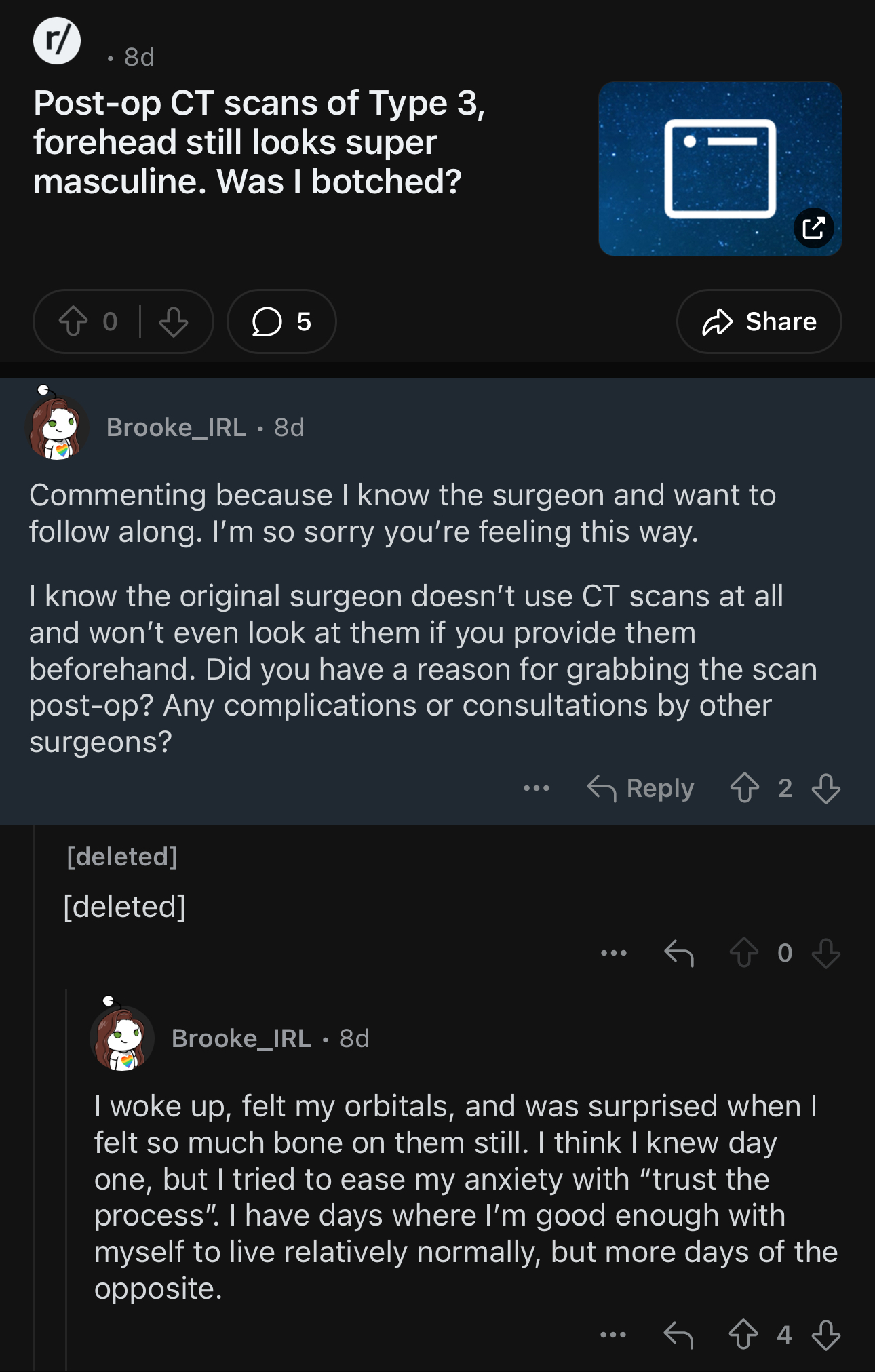The image size is (875, 1372).
Task: Open the post's external link thumbnail
Action: 720,169
